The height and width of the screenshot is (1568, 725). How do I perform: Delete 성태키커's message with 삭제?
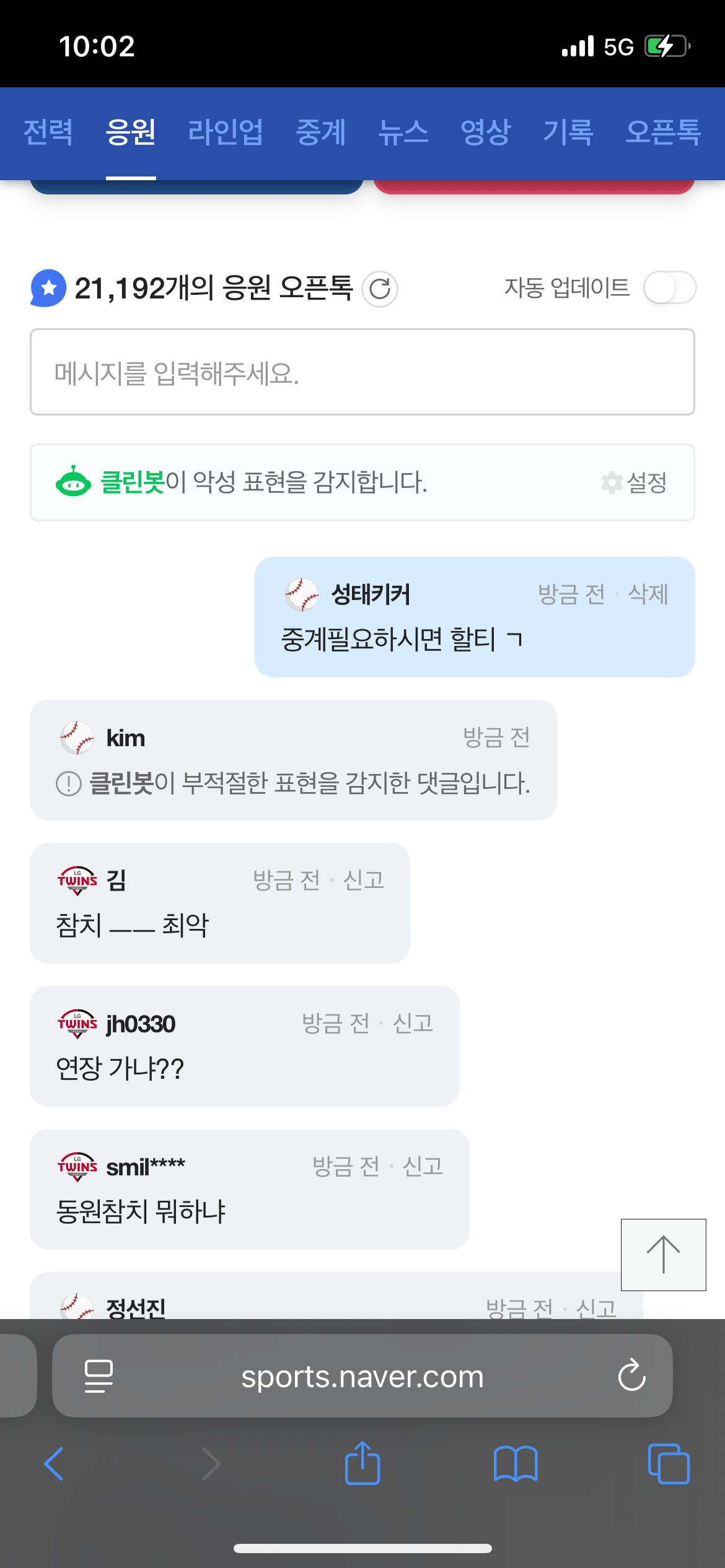pos(648,594)
